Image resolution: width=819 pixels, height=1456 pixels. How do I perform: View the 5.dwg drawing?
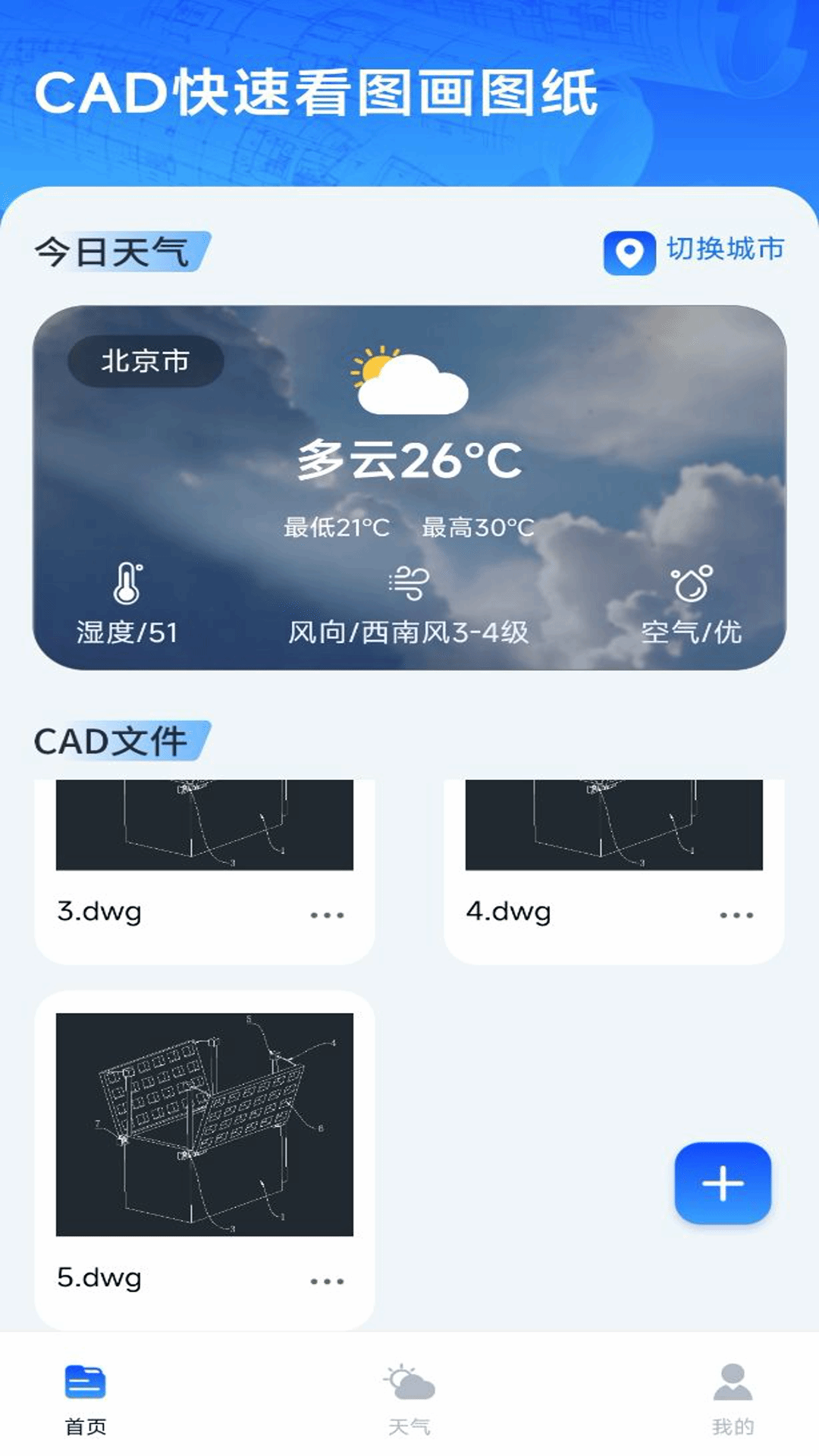(204, 1124)
